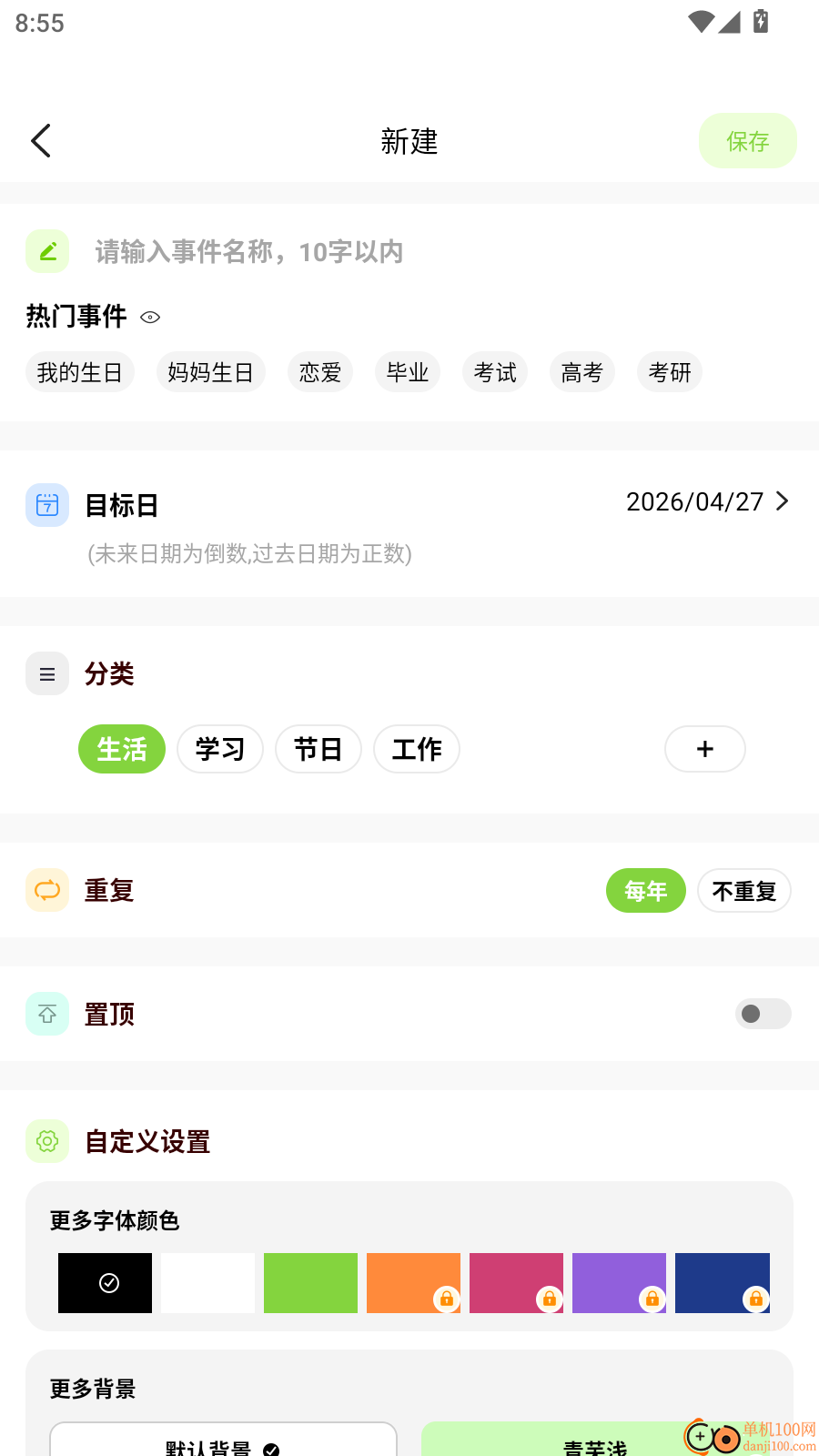The image size is (819, 1456).
Task: Open the add-category picker with the + button
Action: click(x=704, y=749)
